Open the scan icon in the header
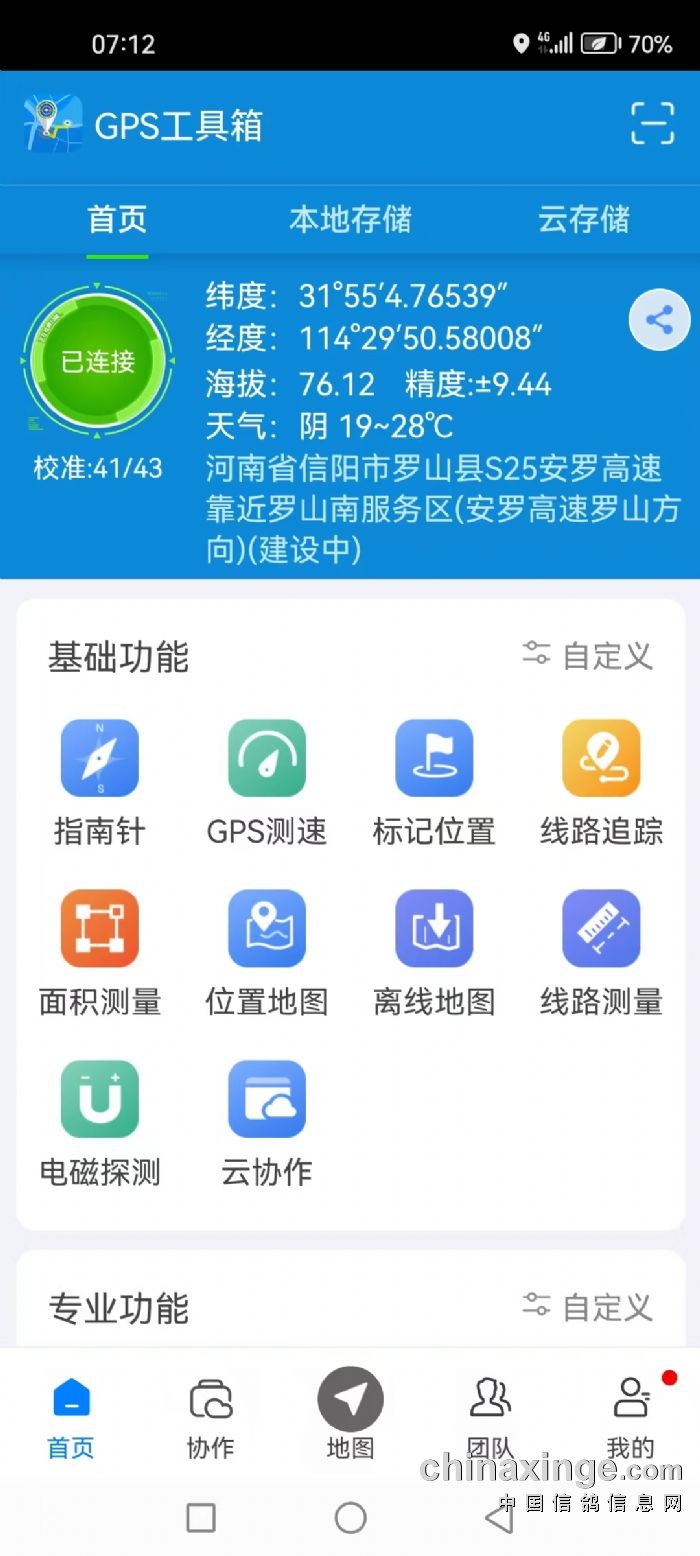Image resolution: width=700 pixels, height=1556 pixels. [x=652, y=124]
